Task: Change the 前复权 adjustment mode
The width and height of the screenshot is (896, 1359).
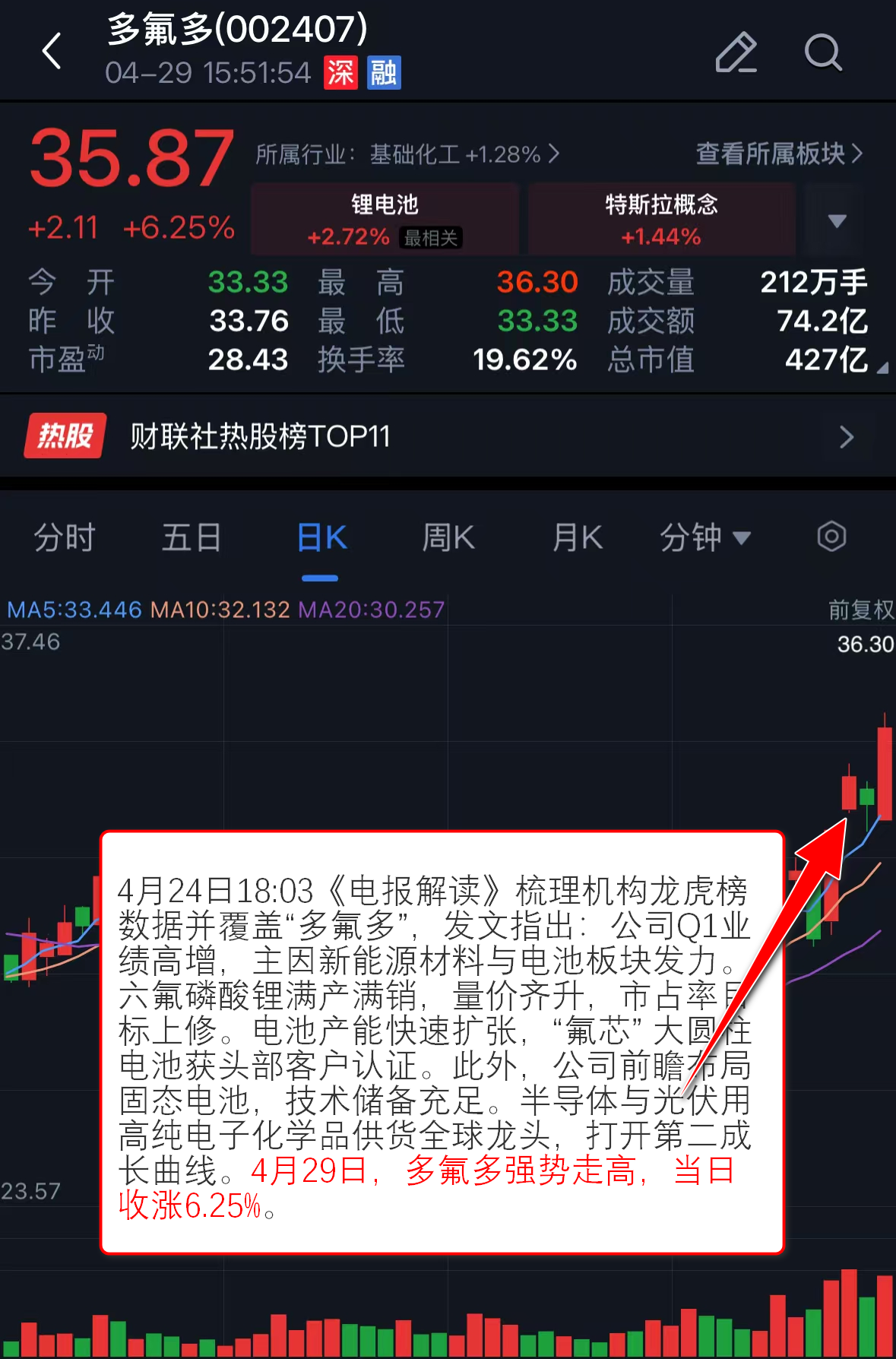Action: tap(860, 610)
